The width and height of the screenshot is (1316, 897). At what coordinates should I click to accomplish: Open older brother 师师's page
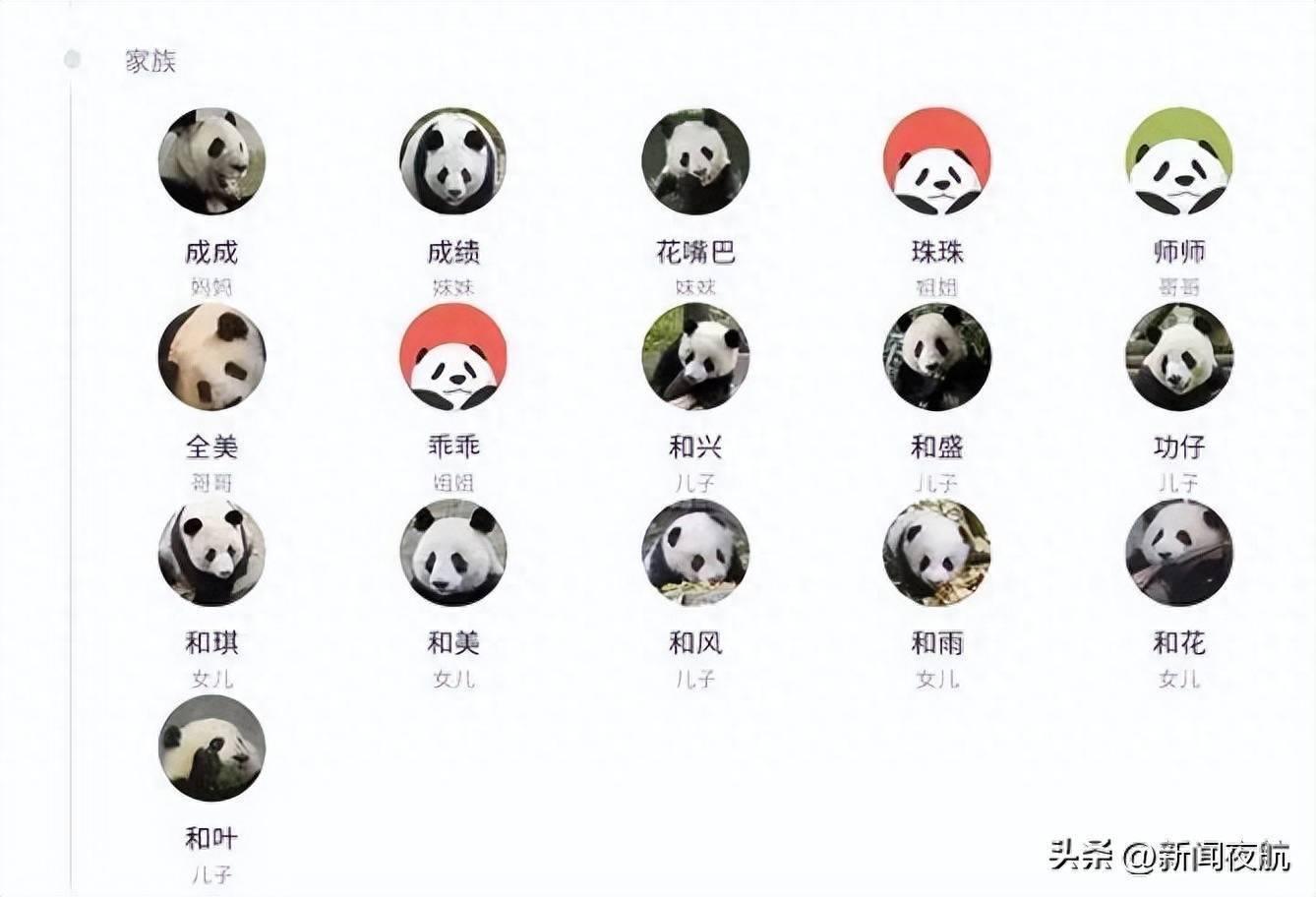(1179, 161)
